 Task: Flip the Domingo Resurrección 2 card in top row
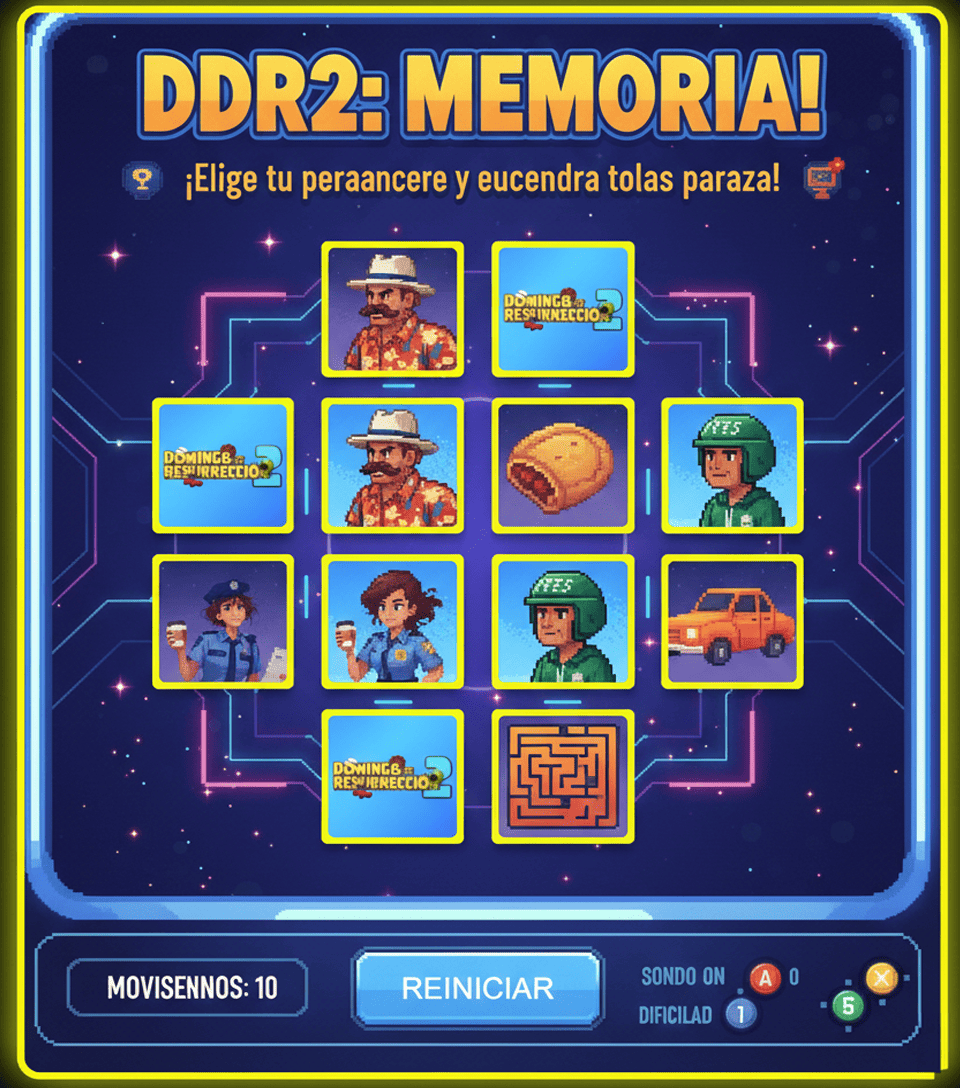click(563, 310)
